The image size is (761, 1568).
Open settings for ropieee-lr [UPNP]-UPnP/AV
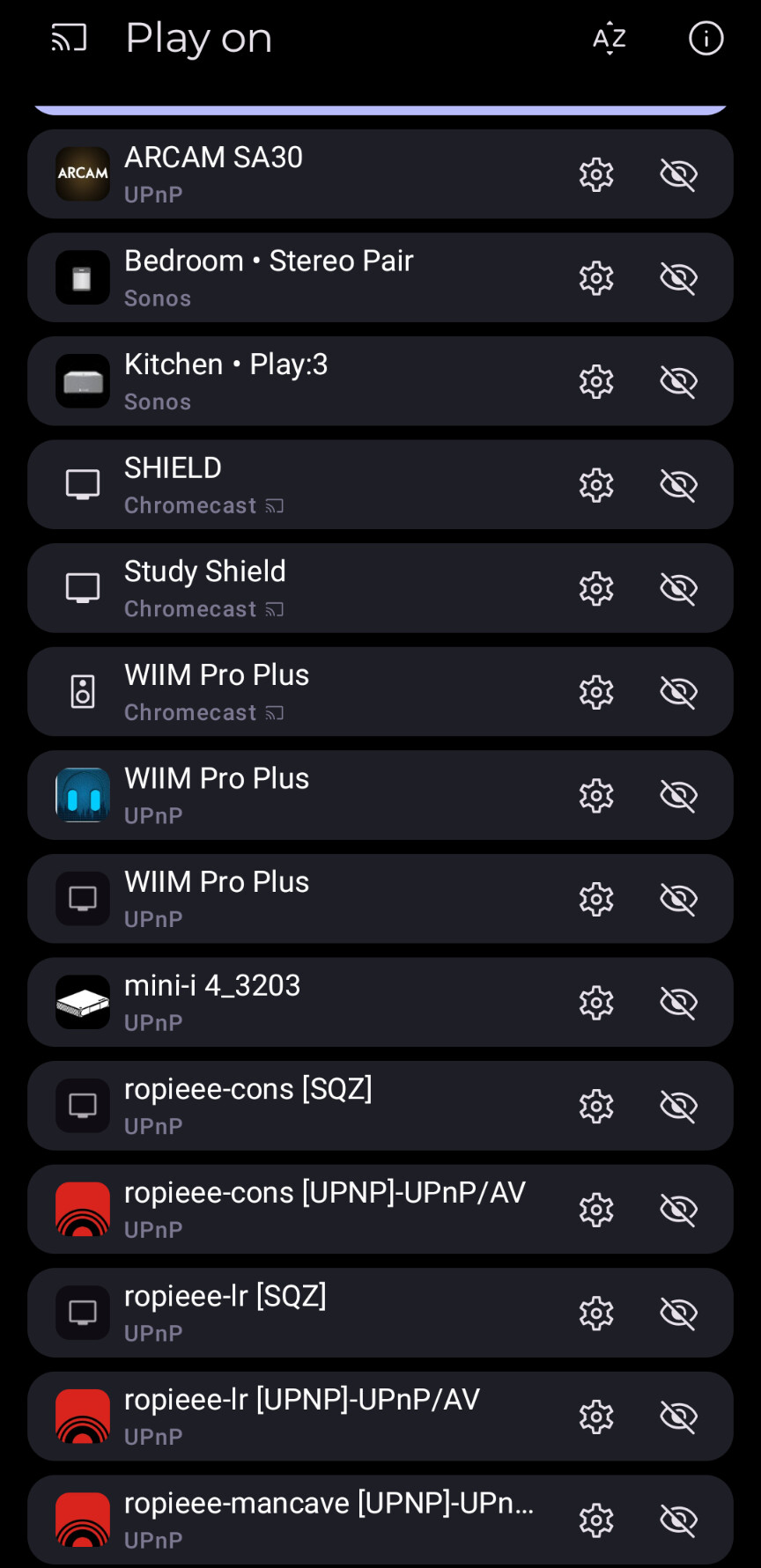[596, 1417]
